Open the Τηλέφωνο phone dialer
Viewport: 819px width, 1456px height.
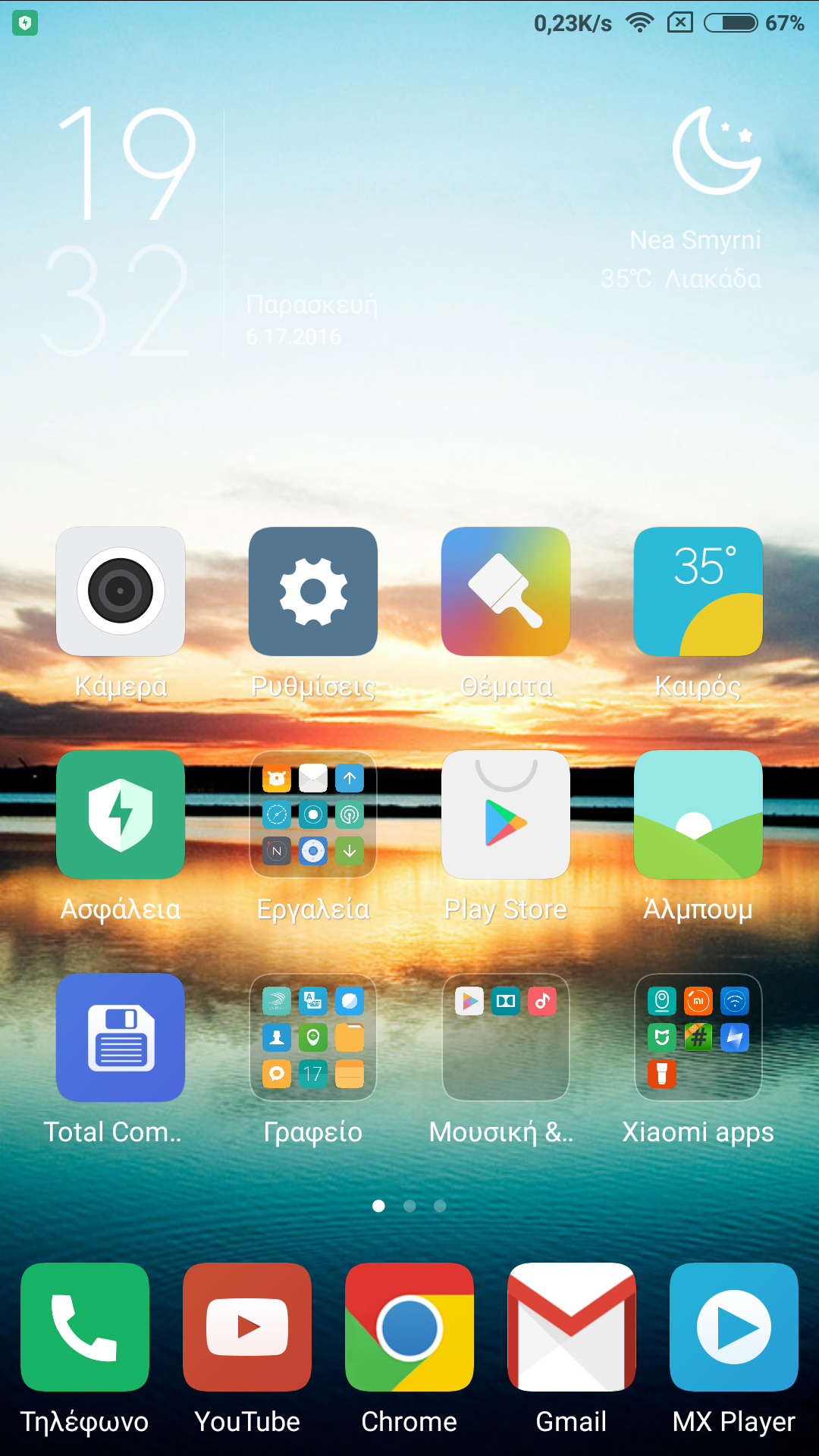(x=85, y=1327)
